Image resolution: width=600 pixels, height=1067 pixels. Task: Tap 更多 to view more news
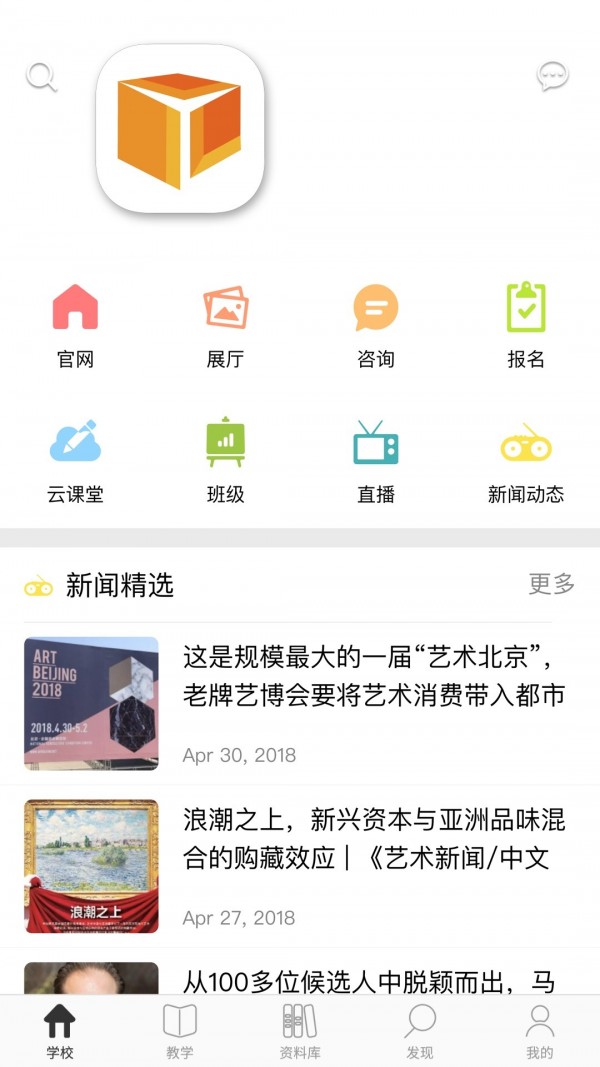551,584
